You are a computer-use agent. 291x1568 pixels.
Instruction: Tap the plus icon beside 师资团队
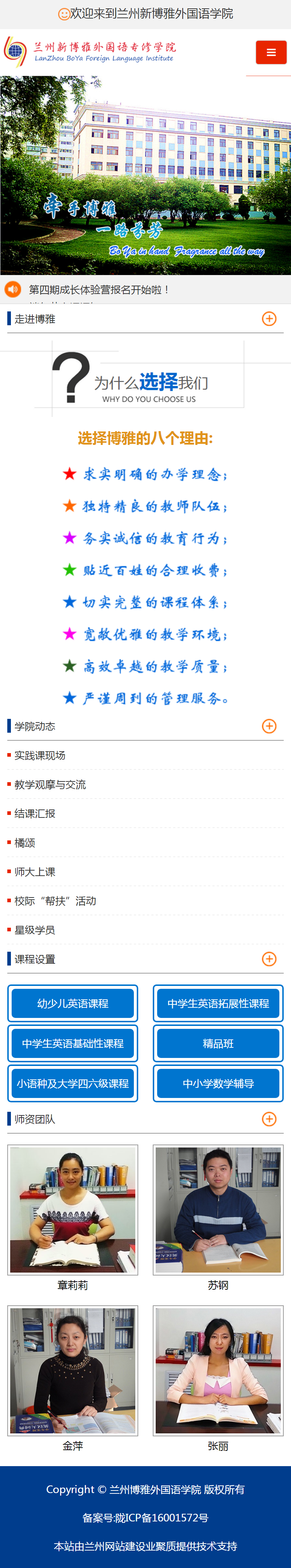268,1119
